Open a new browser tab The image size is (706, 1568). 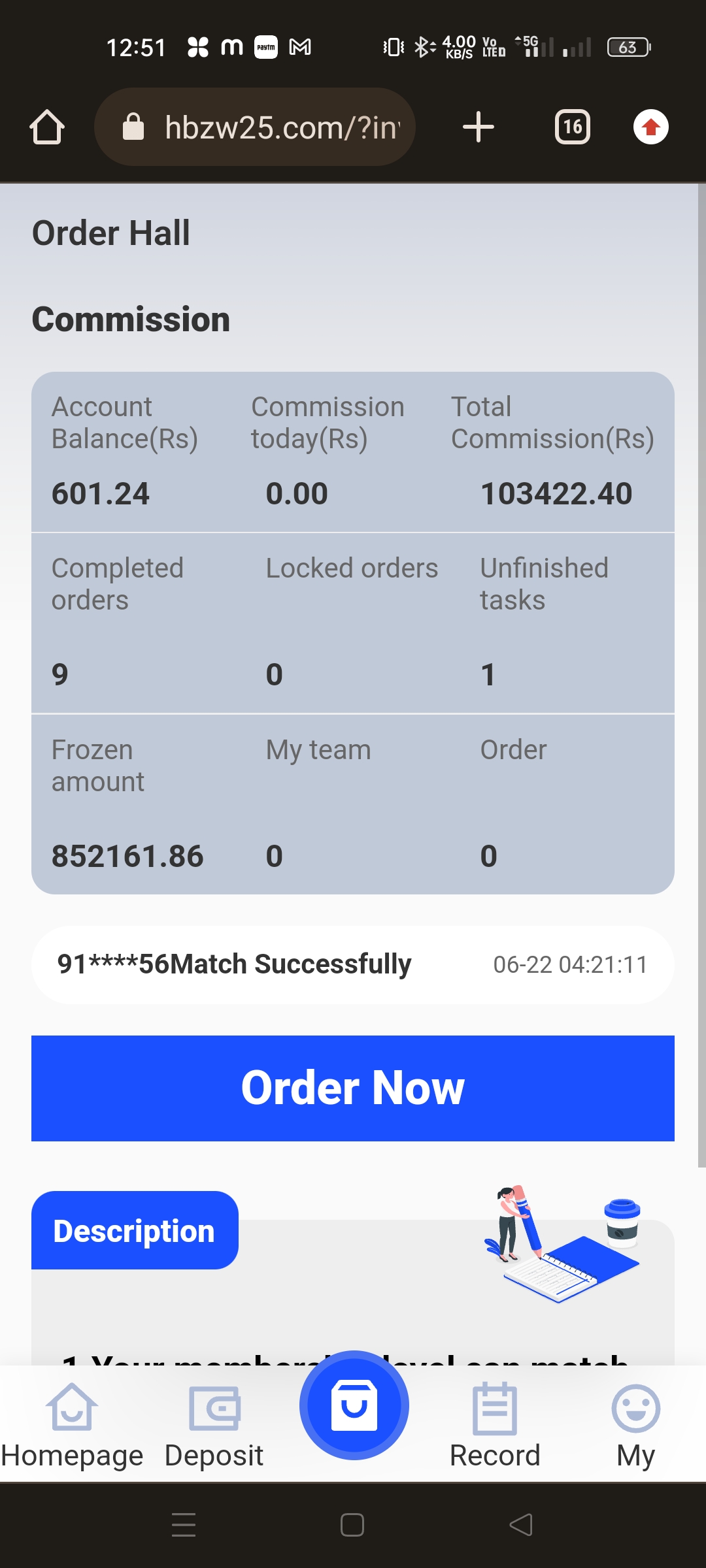(x=479, y=127)
